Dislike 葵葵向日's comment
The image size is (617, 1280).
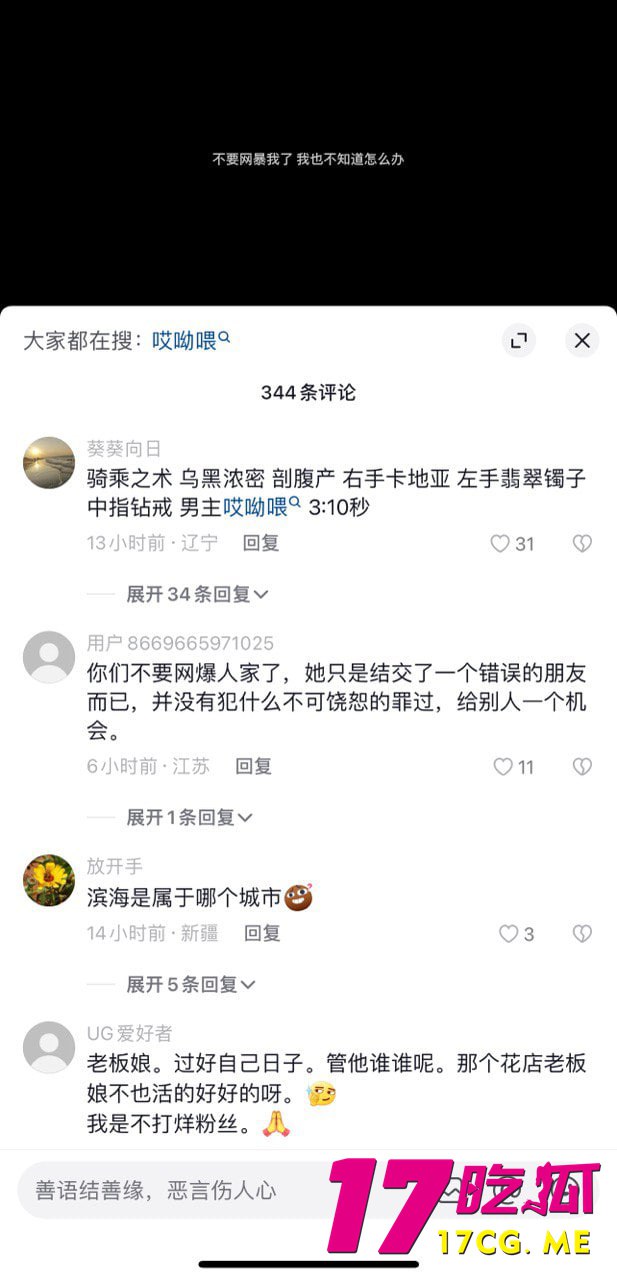point(582,544)
